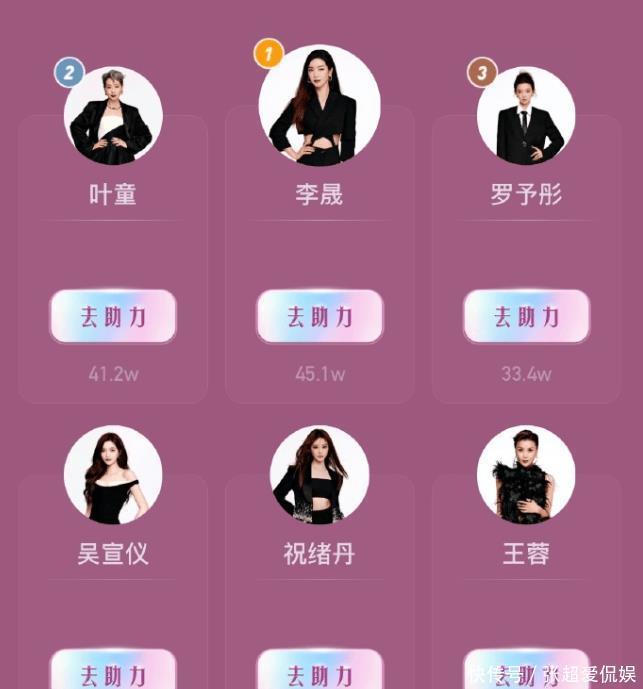The height and width of the screenshot is (689, 643).
Task: Tap 去助力 under 罗予彤
Action: click(526, 317)
